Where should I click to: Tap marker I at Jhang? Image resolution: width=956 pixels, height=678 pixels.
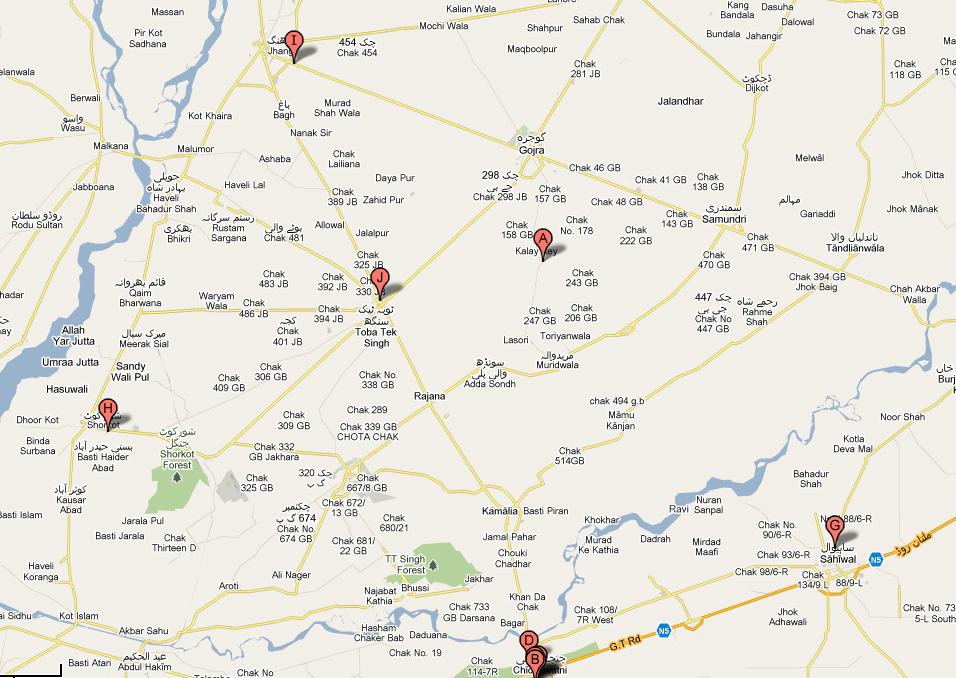tap(294, 42)
